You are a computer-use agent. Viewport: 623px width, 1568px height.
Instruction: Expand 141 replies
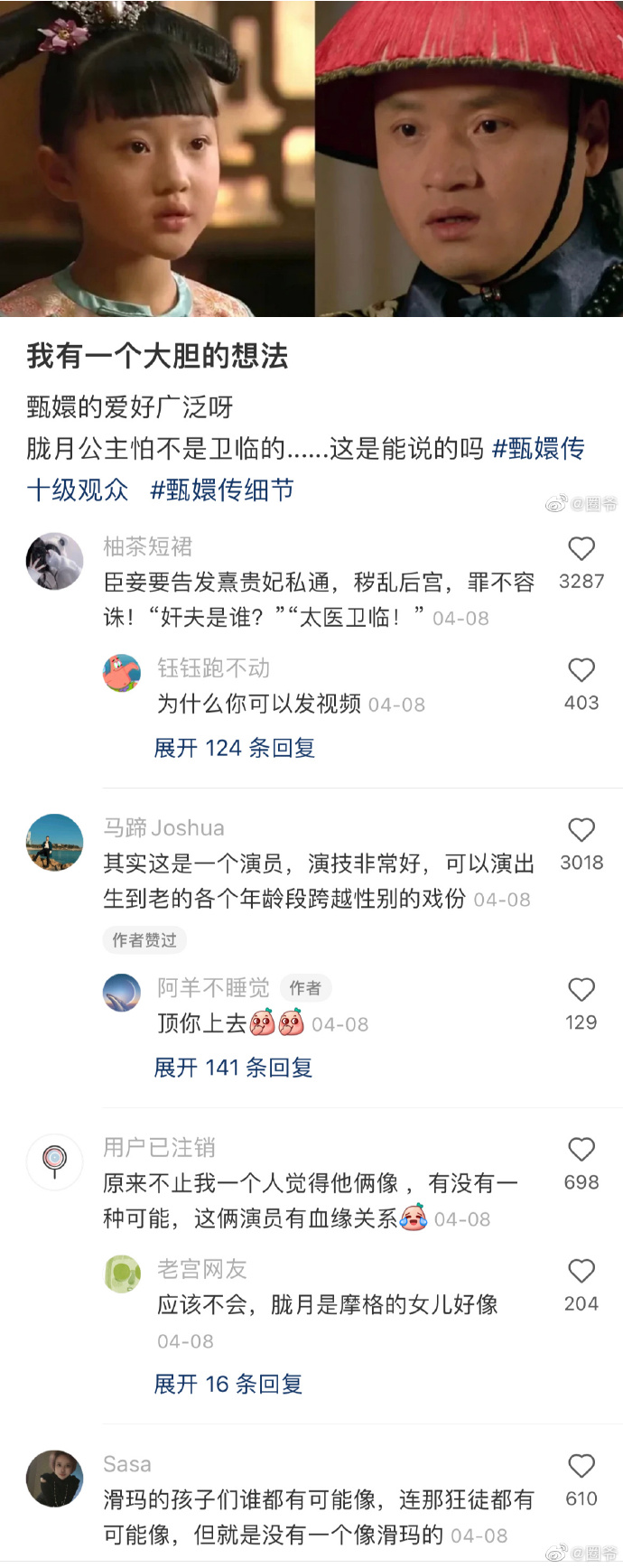(x=233, y=1068)
